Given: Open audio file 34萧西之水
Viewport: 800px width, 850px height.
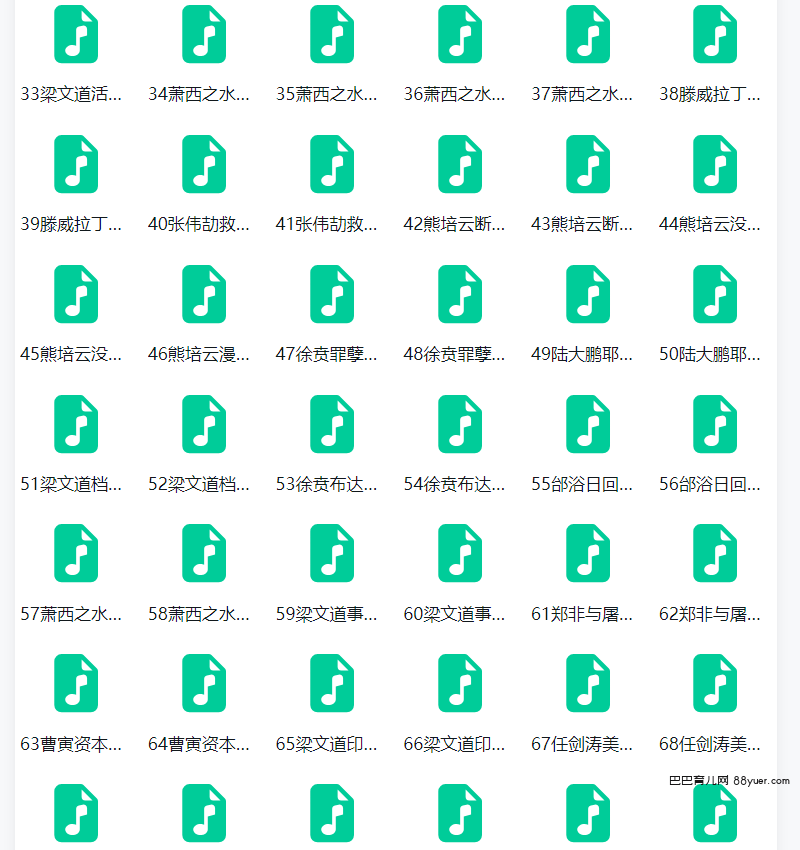Looking at the screenshot, I should [204, 34].
